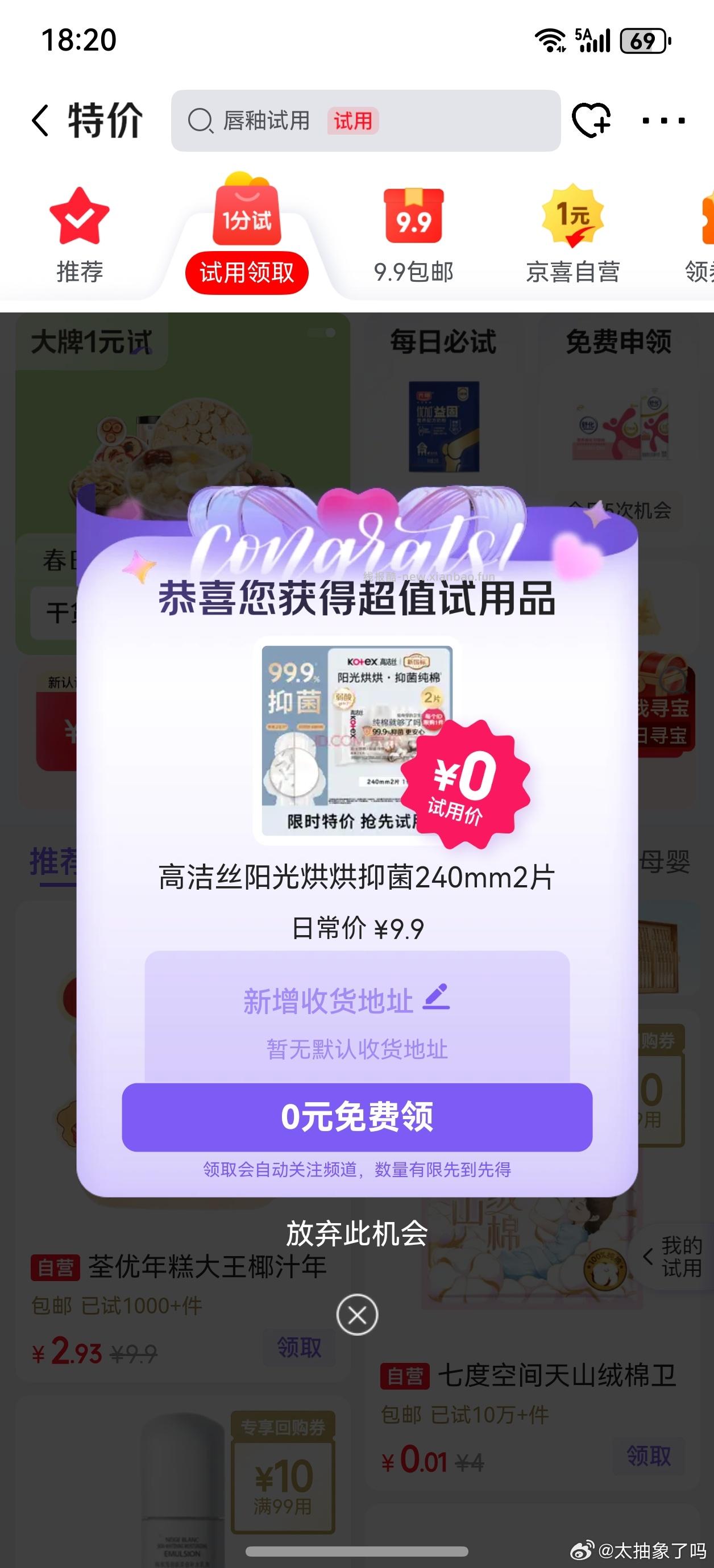The height and width of the screenshot is (1568, 714).
Task: Go back from the 特价 page
Action: 40,120
